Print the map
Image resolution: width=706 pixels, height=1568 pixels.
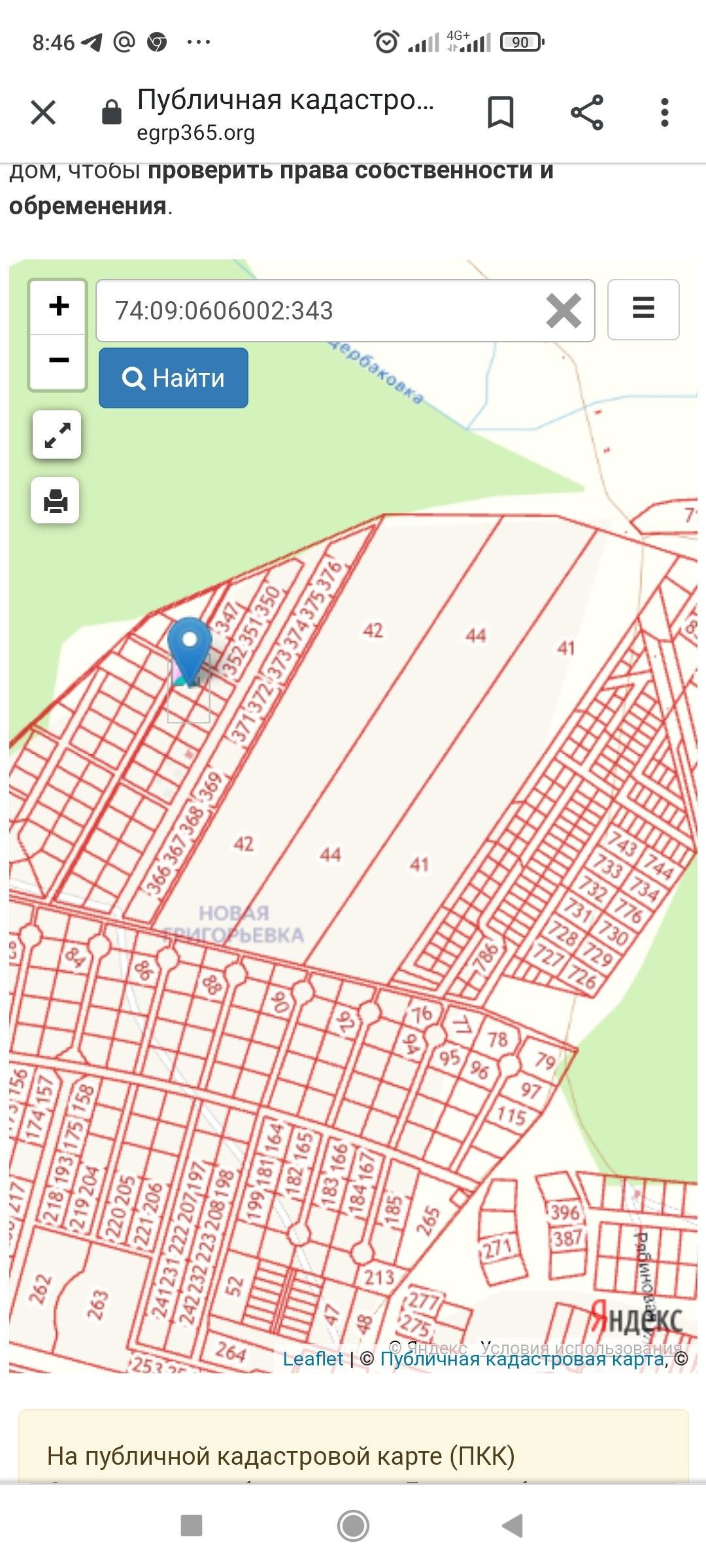click(56, 500)
